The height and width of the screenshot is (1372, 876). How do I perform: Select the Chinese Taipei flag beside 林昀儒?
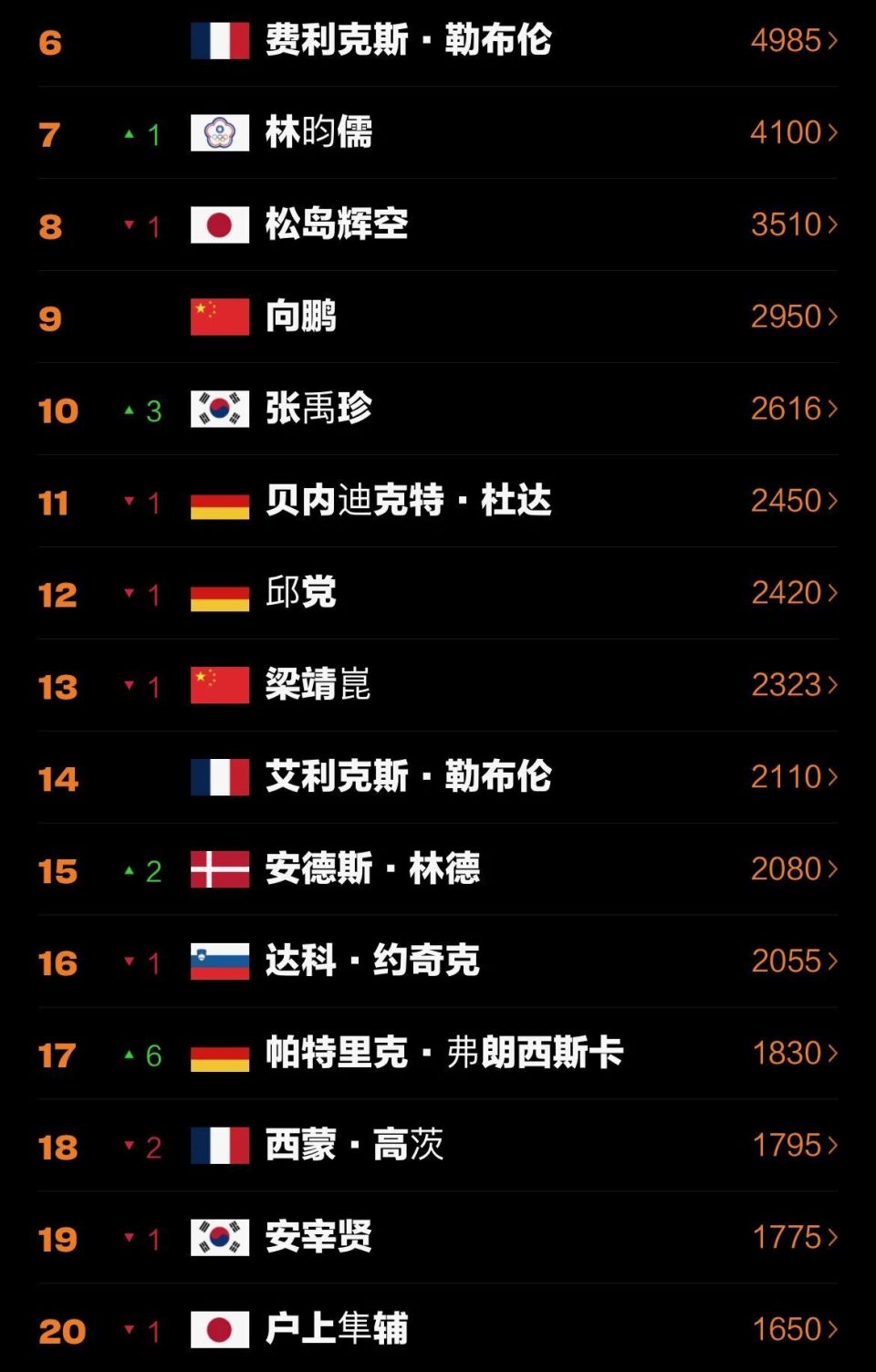(217, 133)
